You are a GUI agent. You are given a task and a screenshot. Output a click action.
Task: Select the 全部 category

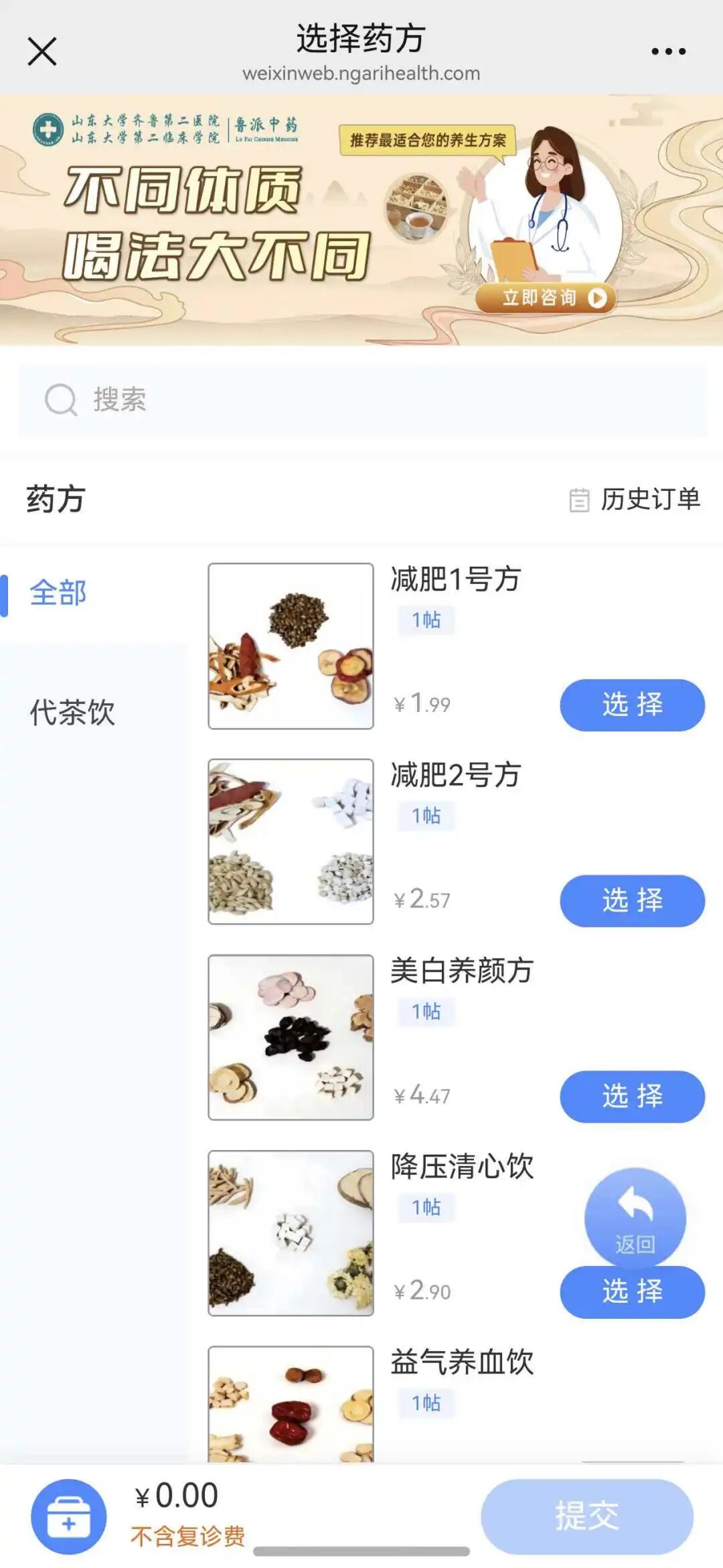59,593
